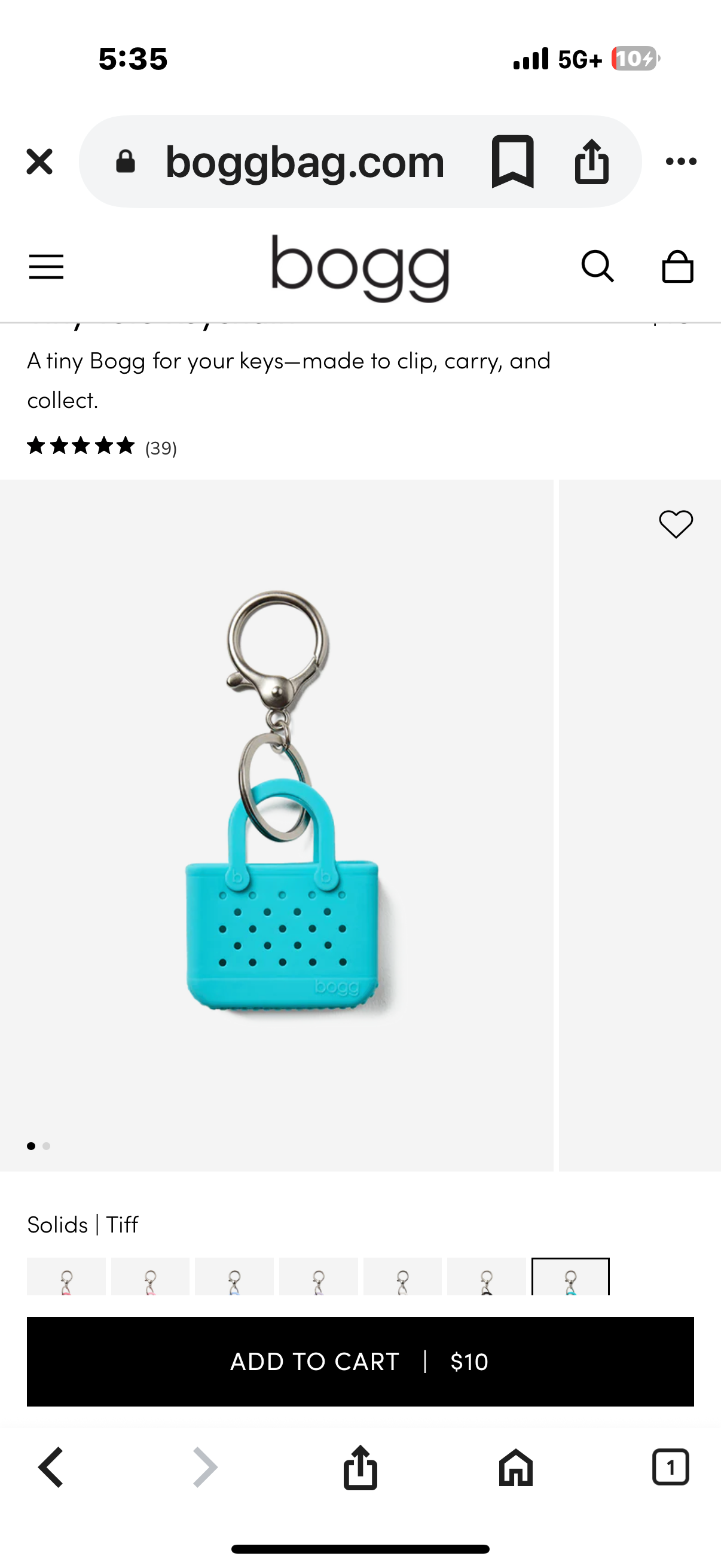Close the in-app browser
The image size is (721, 1568).
pyautogui.click(x=39, y=161)
